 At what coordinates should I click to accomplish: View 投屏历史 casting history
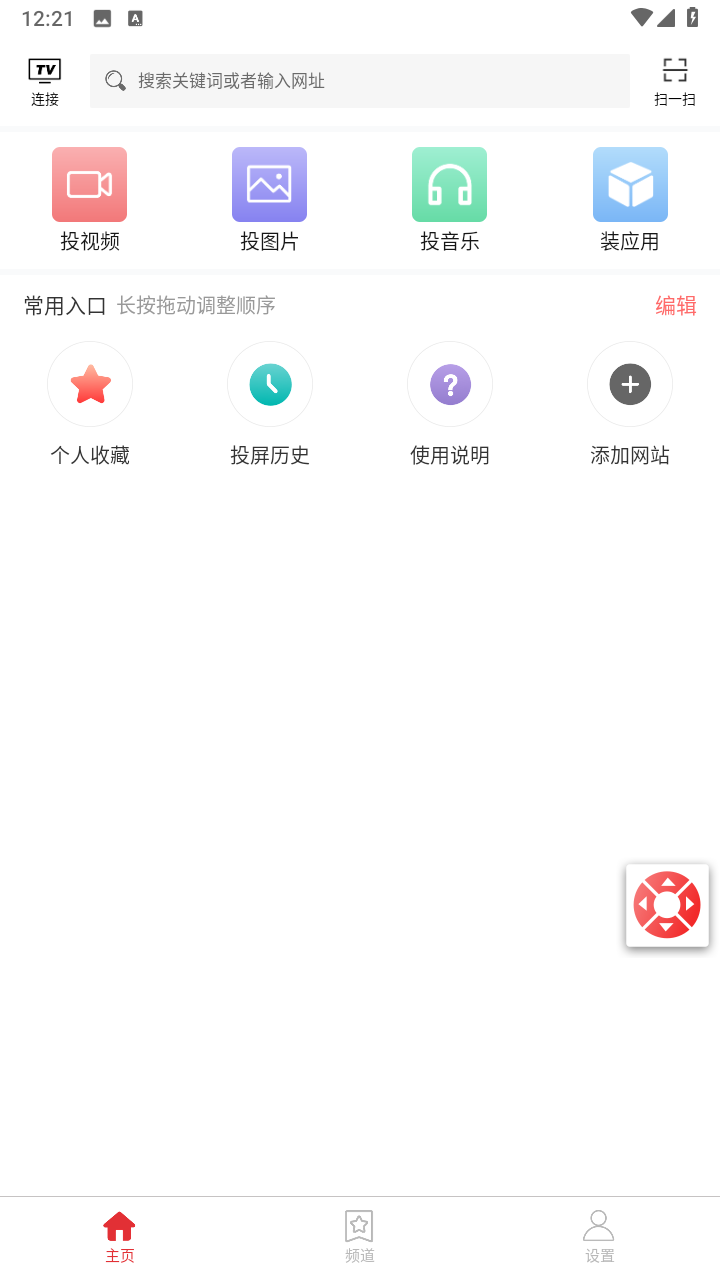tap(270, 405)
